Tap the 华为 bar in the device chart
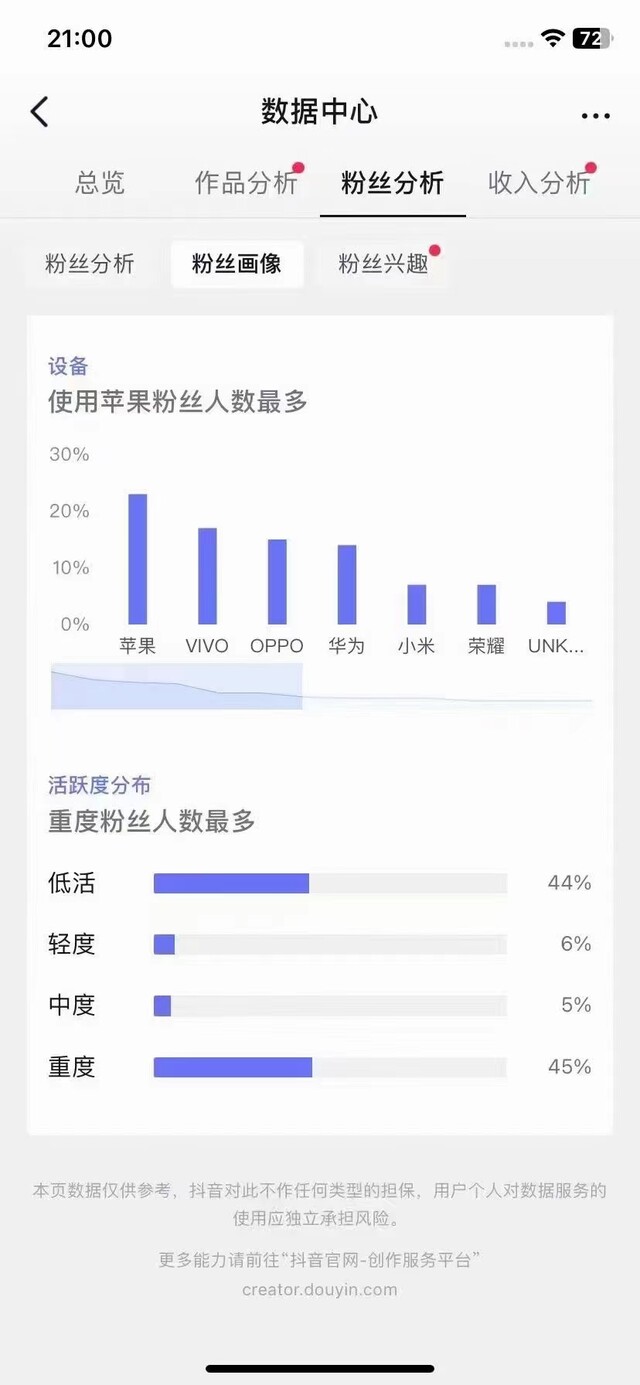The image size is (640, 1385). [347, 585]
